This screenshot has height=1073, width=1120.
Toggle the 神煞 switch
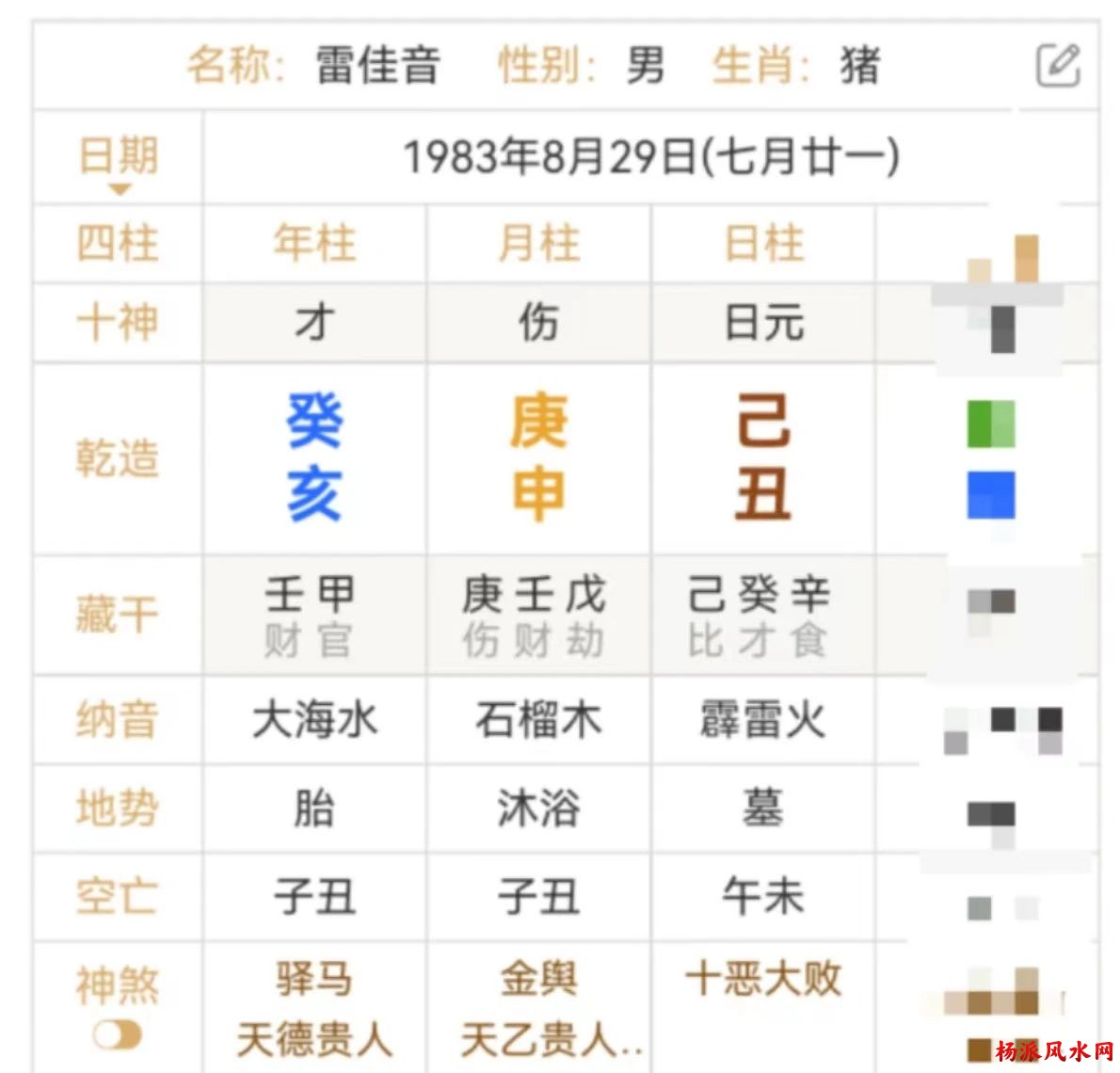118,1036
